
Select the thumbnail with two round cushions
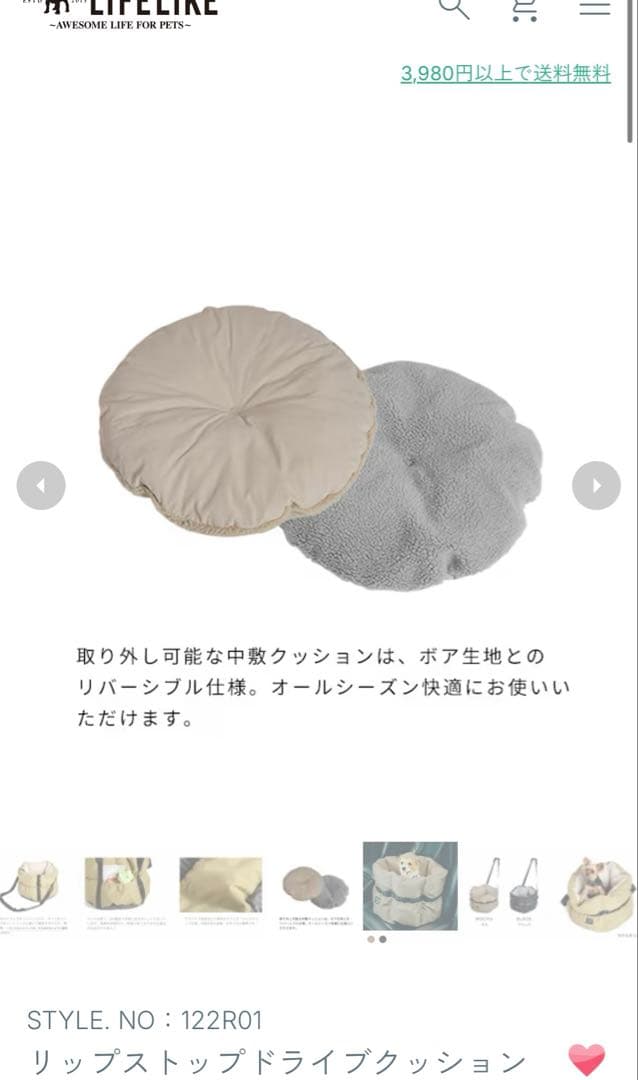pos(314,886)
